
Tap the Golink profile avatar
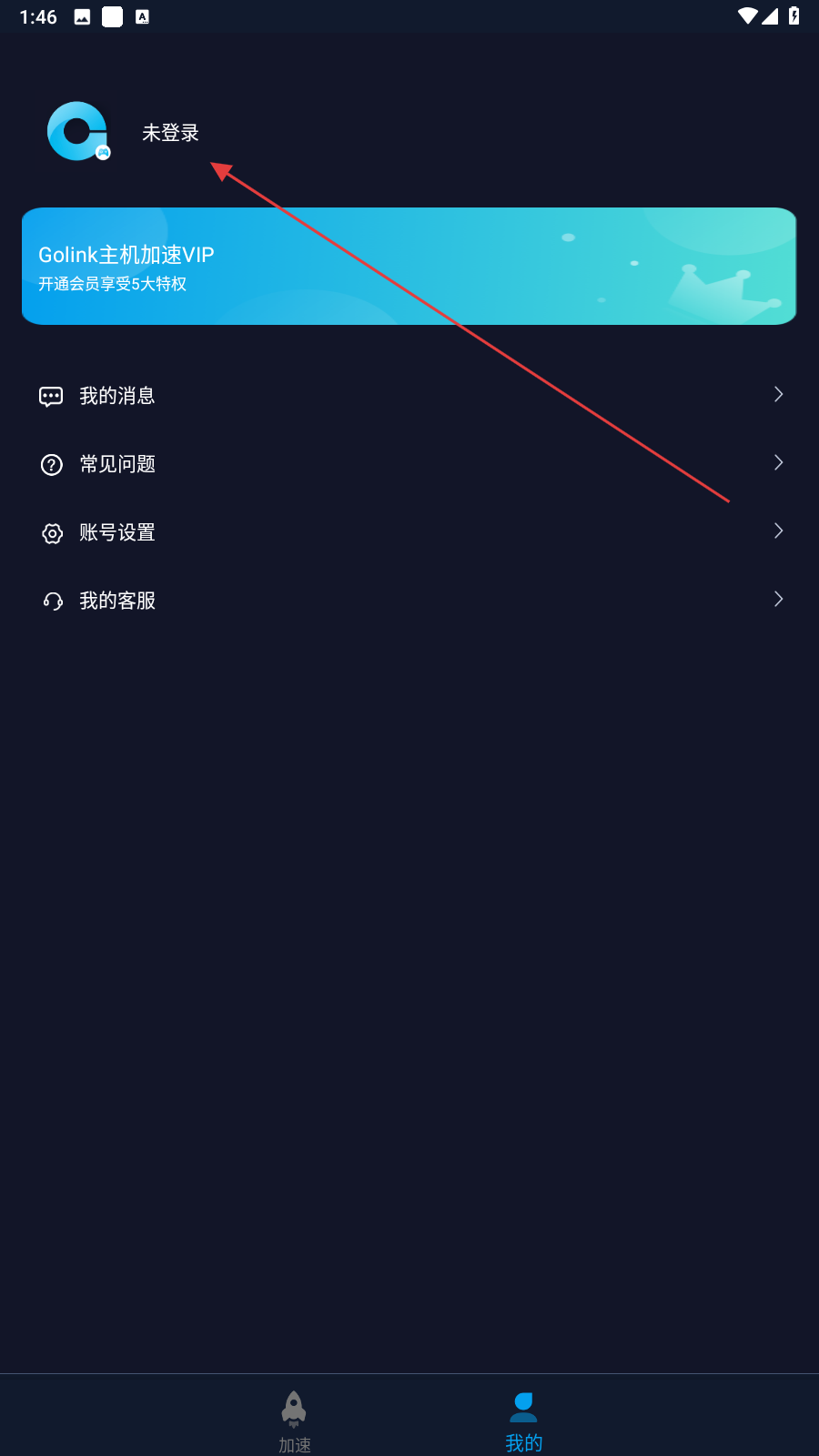pos(78,131)
